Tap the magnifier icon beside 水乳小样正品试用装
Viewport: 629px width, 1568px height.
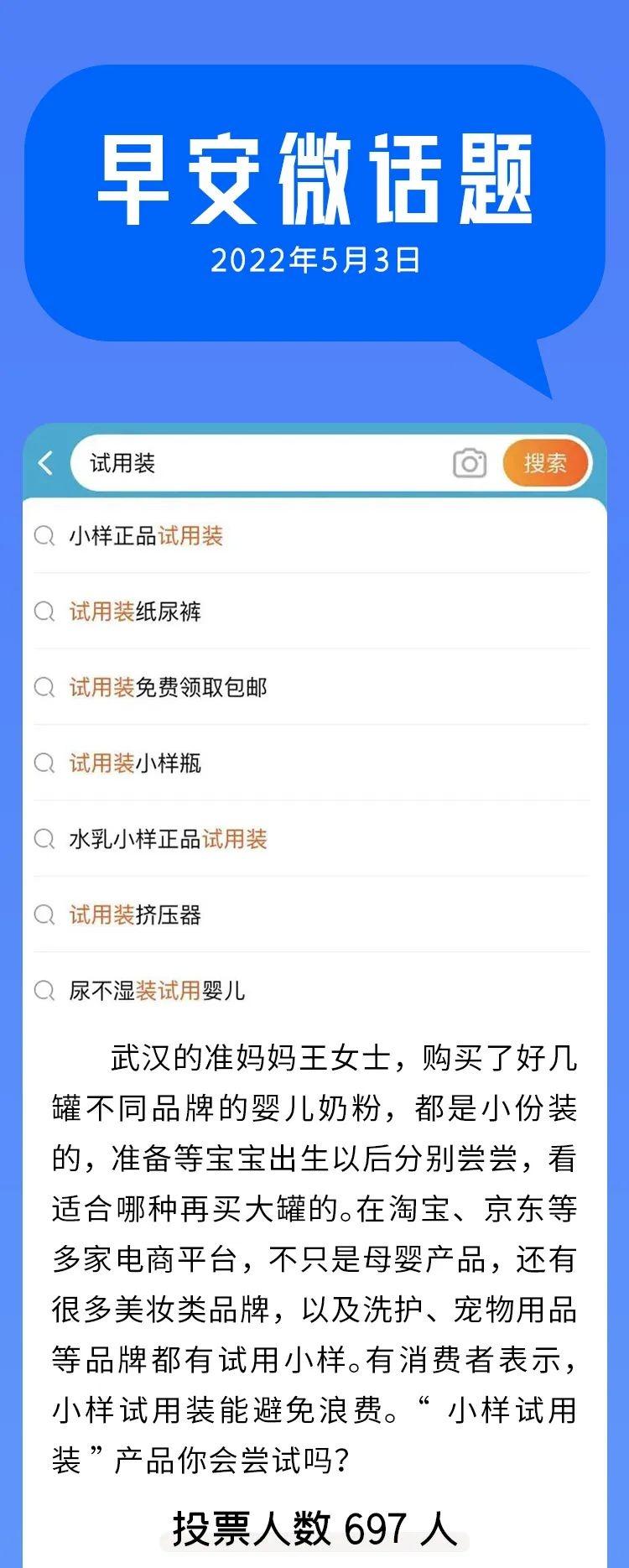tap(44, 839)
